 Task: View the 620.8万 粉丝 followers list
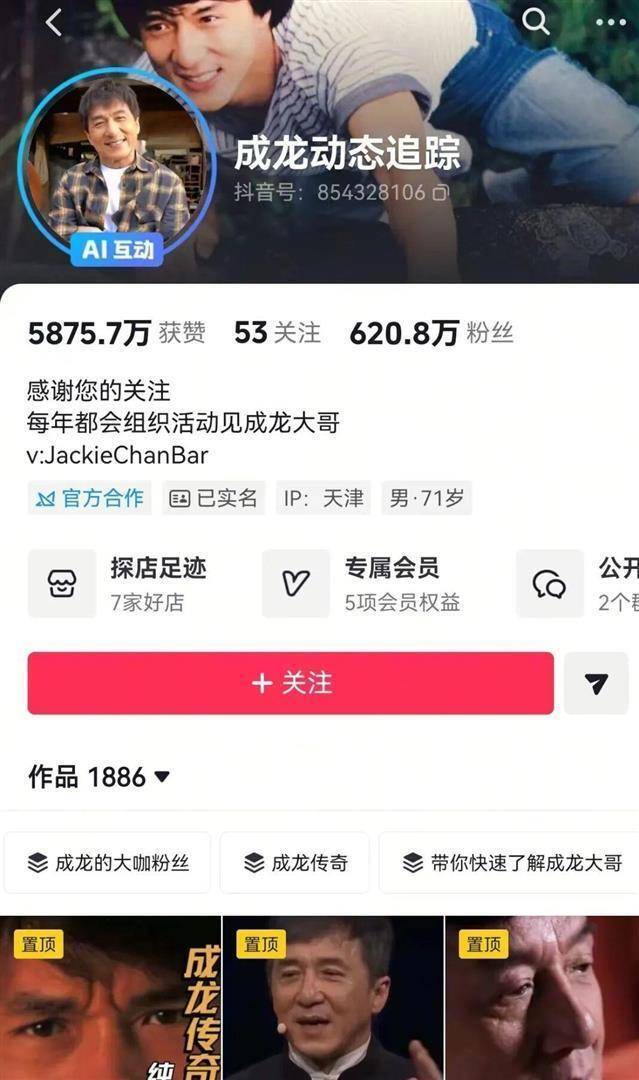coord(431,333)
